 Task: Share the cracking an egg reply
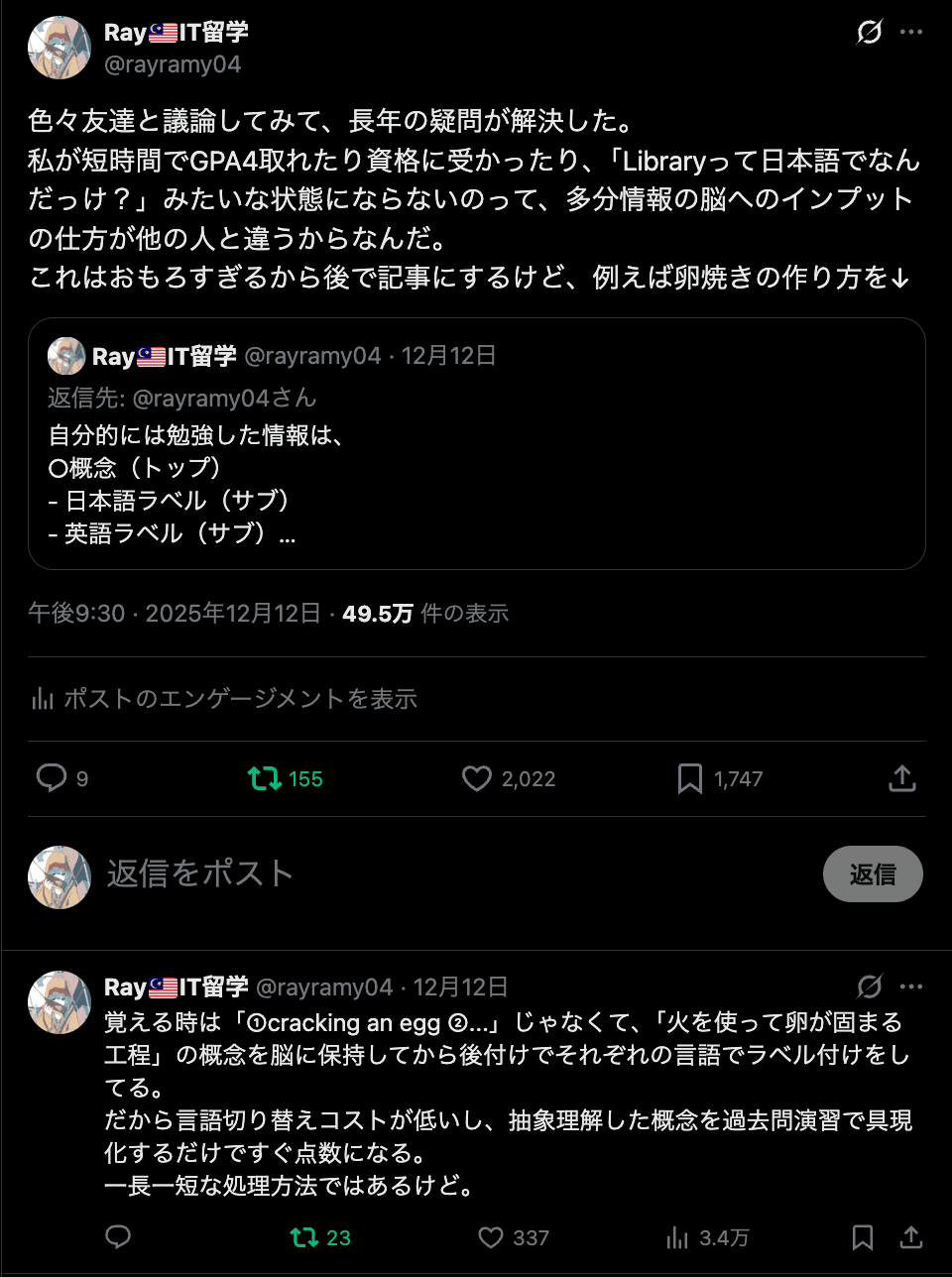910,1236
